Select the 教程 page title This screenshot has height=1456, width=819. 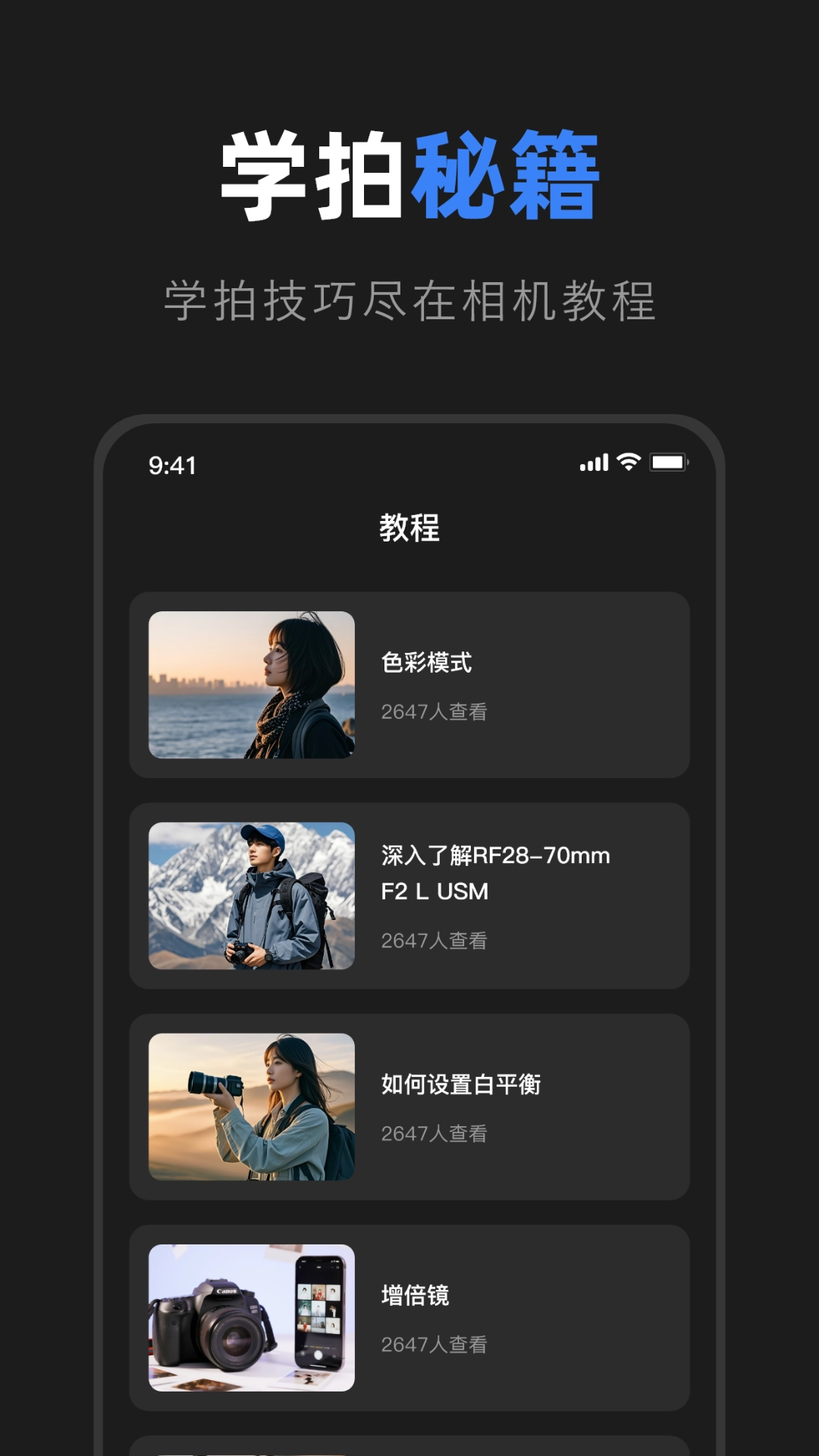pos(409,529)
